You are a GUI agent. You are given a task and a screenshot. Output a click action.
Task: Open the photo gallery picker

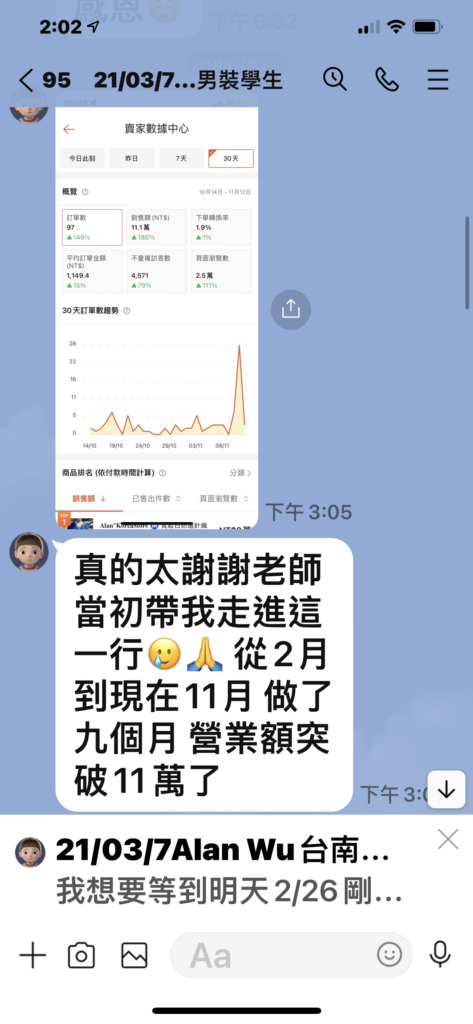click(x=135, y=955)
